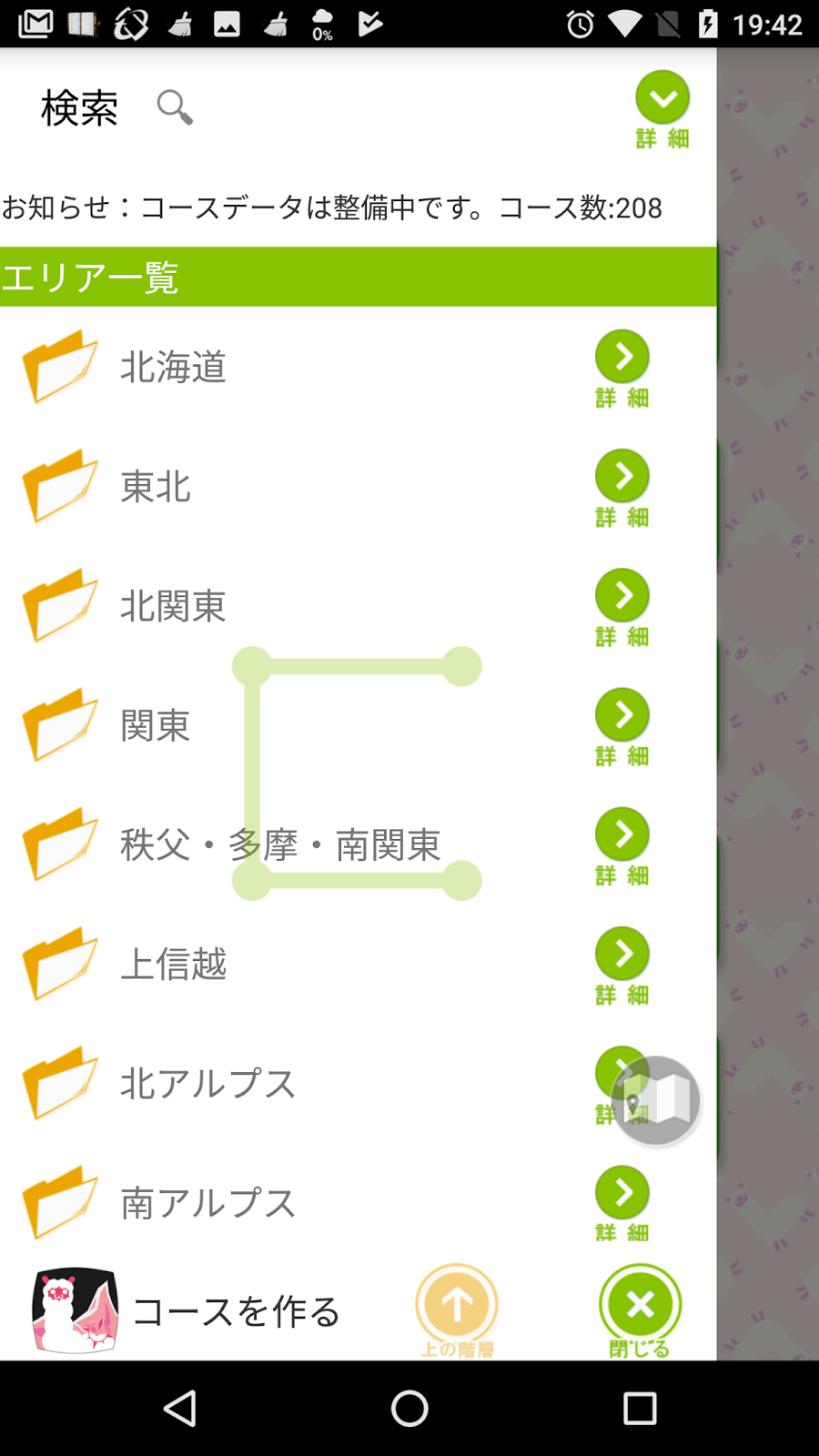Open the 上信越 area folder
Viewport: 819px width, 1456px height.
click(173, 965)
